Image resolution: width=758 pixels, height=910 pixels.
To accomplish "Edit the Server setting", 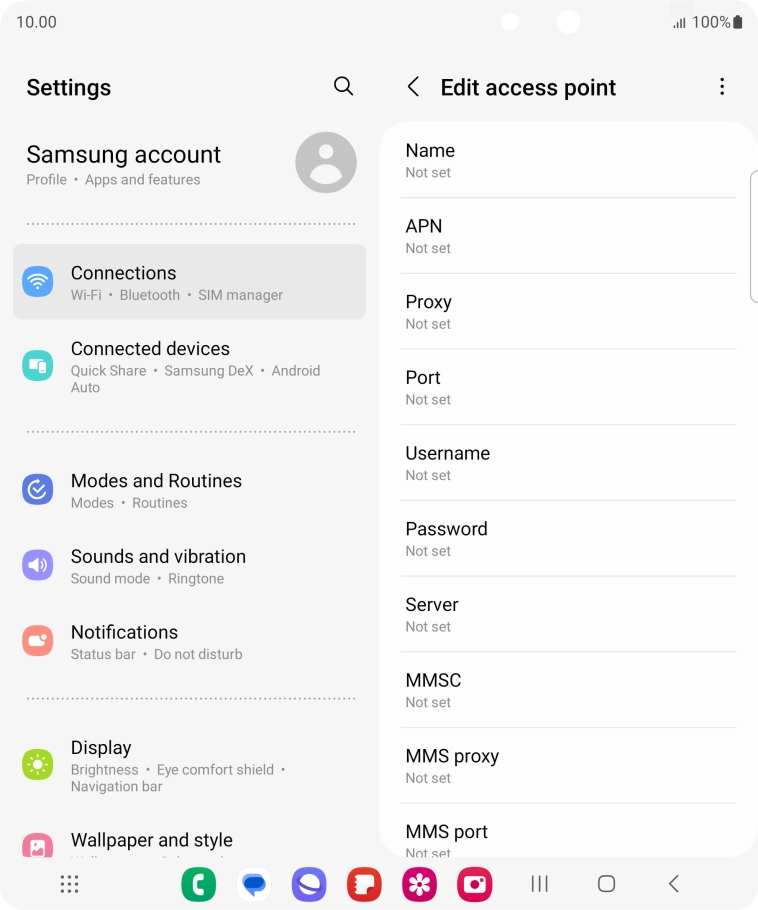I will click(x=568, y=614).
